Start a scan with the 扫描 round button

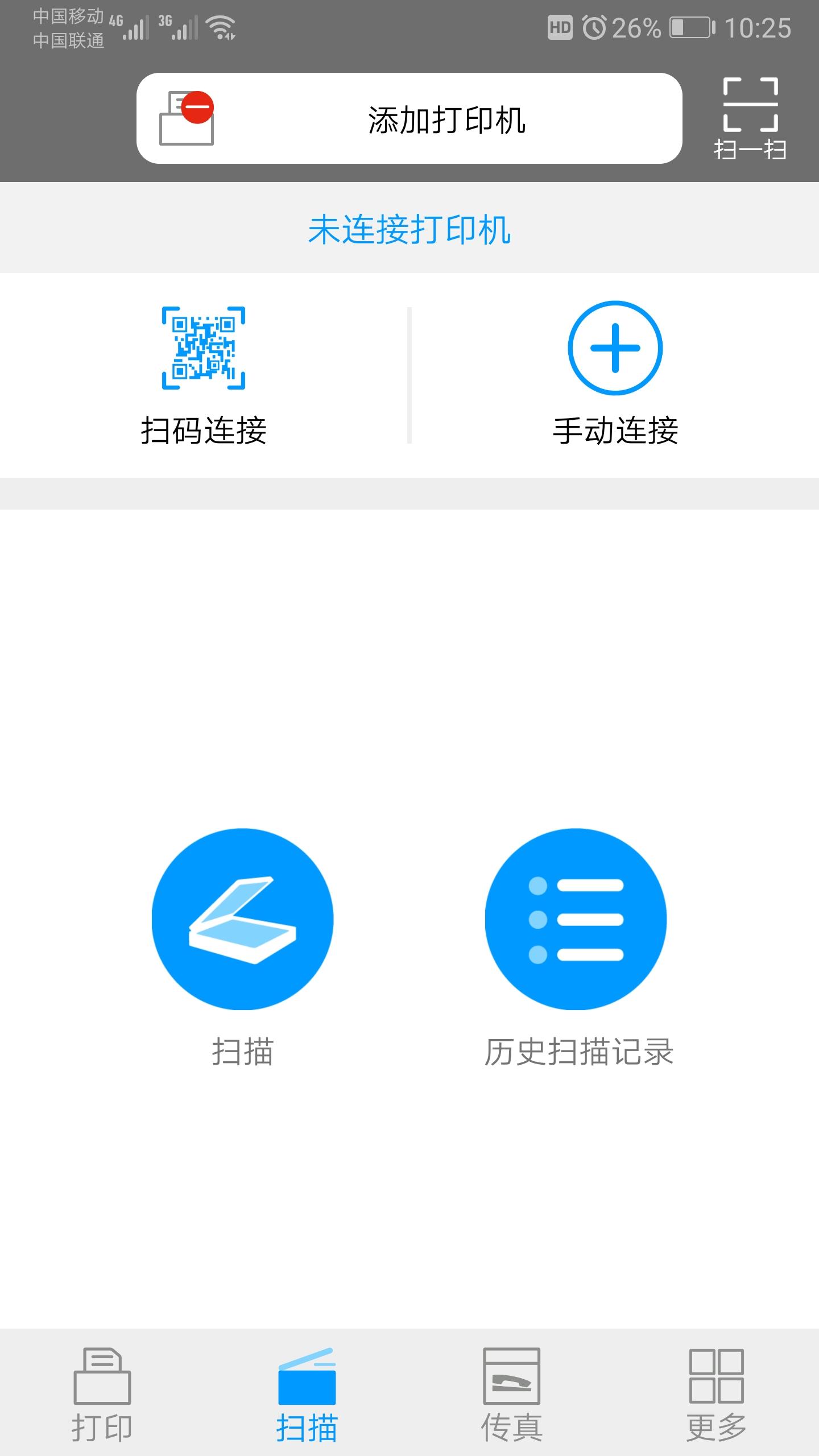point(243,919)
